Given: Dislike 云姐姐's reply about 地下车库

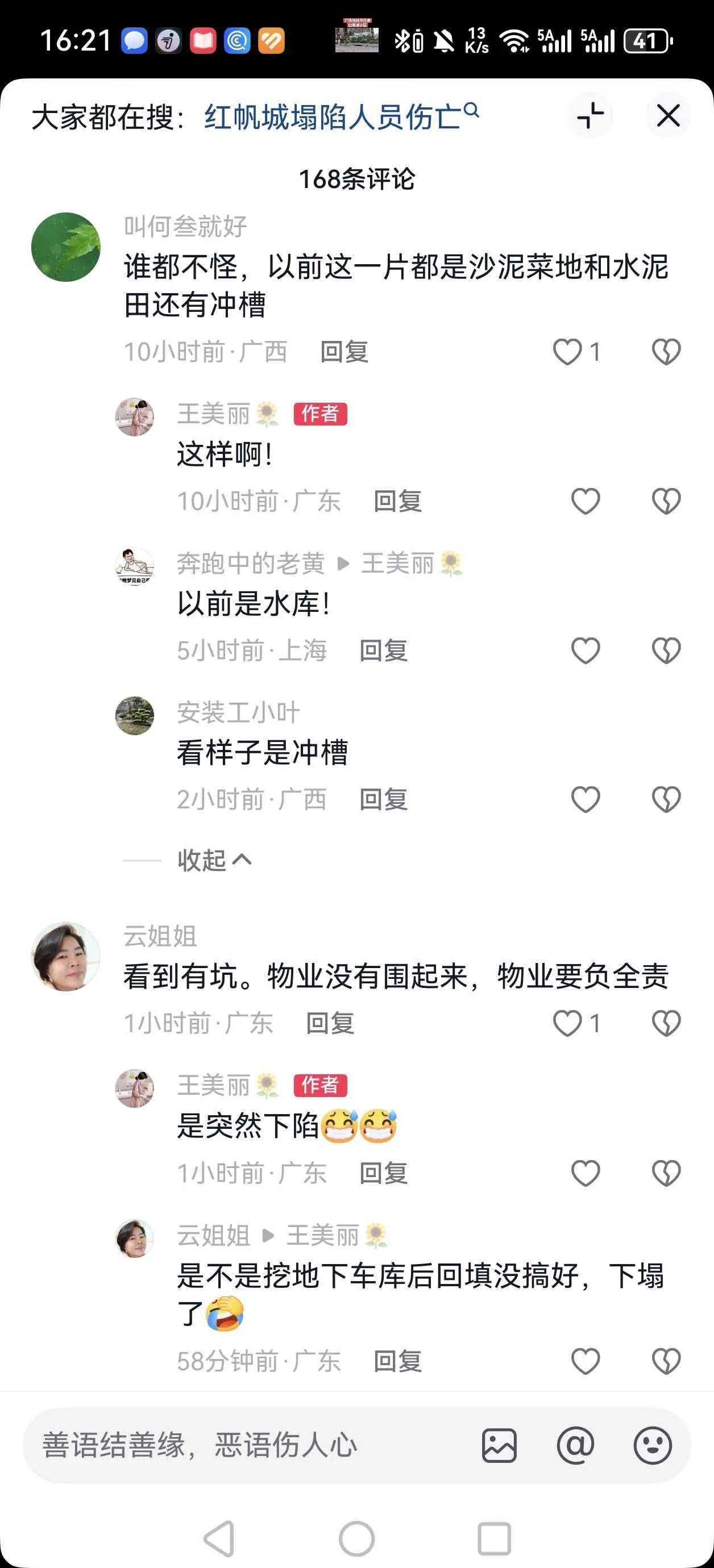Looking at the screenshot, I should [x=666, y=1361].
